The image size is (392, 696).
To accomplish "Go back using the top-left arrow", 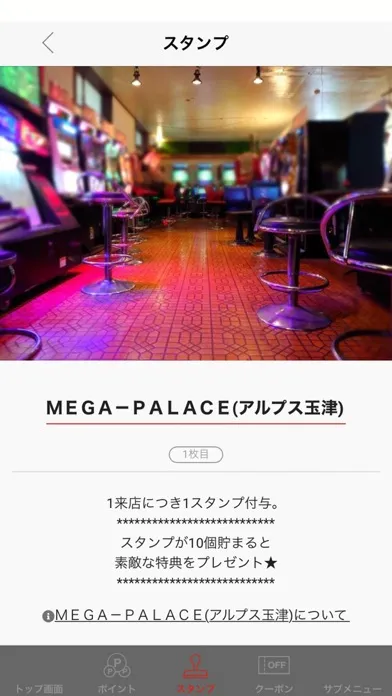I will (x=48, y=43).
